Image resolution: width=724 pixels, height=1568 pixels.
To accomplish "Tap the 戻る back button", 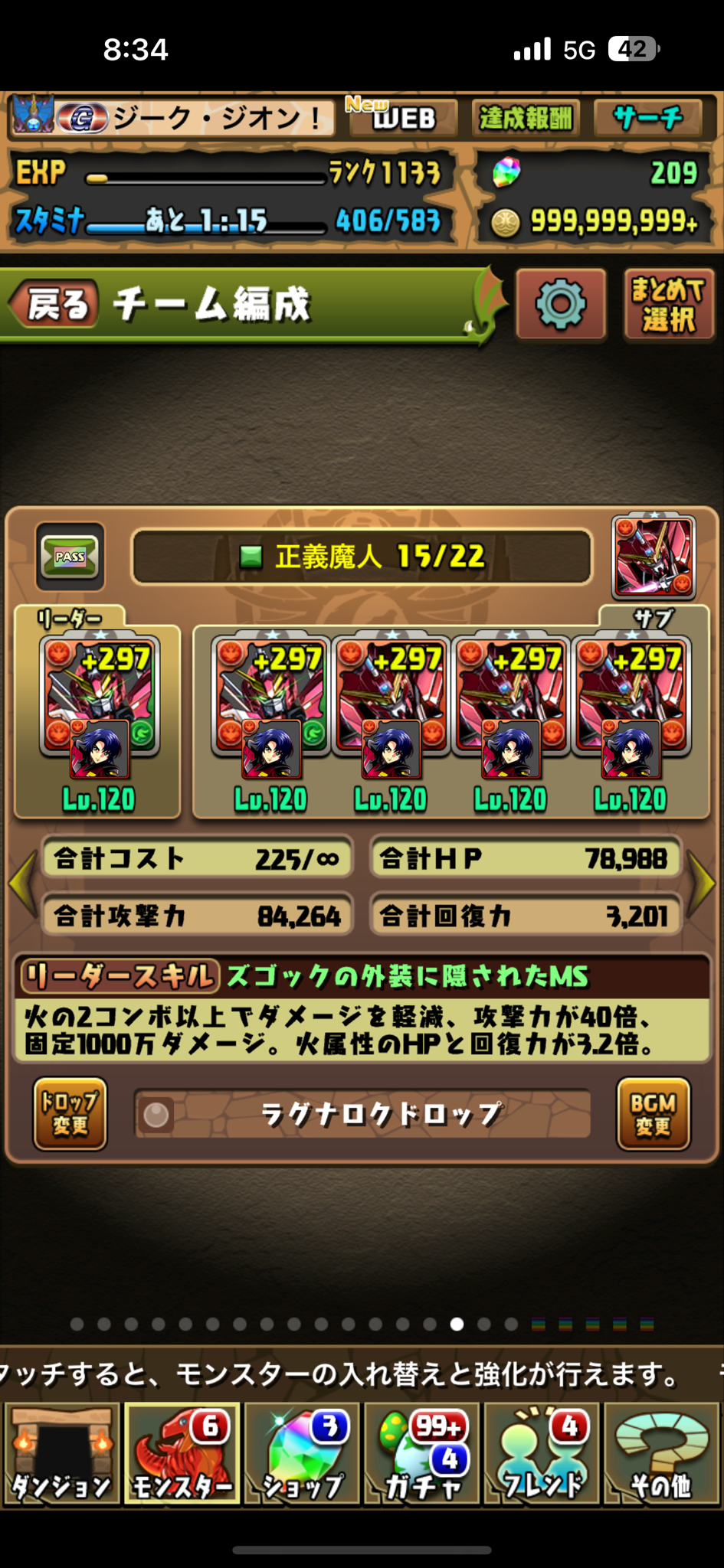I will (55, 304).
